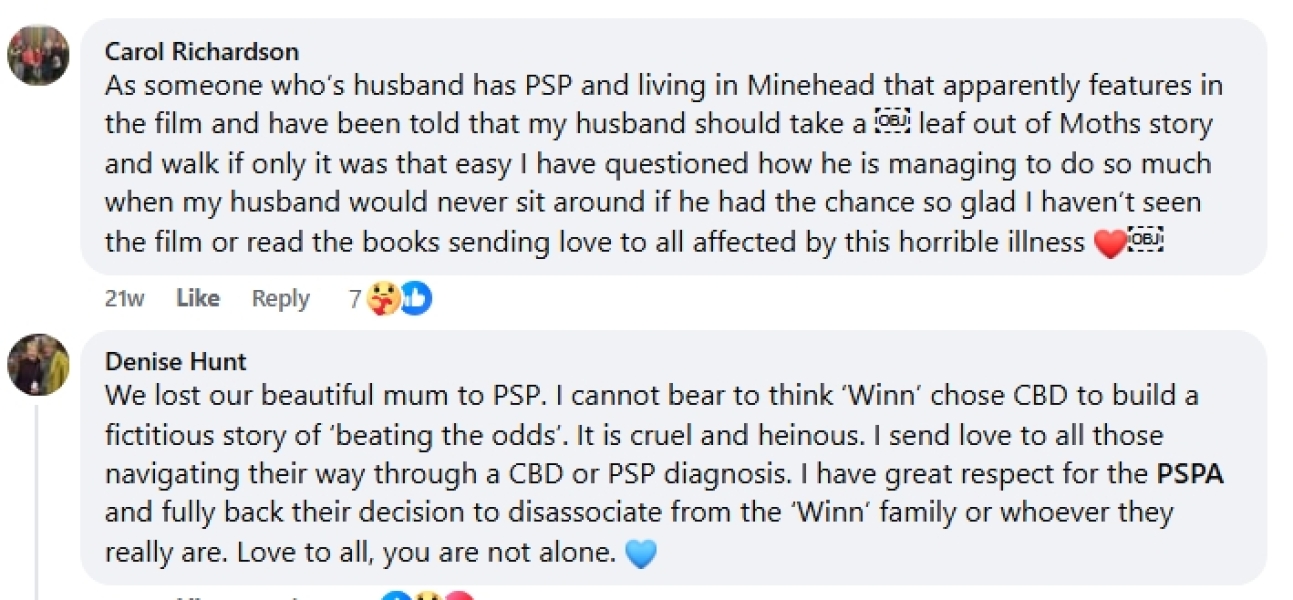This screenshot has width=1293, height=600.
Task: Like Carol Richardson's comment
Action: 197,298
